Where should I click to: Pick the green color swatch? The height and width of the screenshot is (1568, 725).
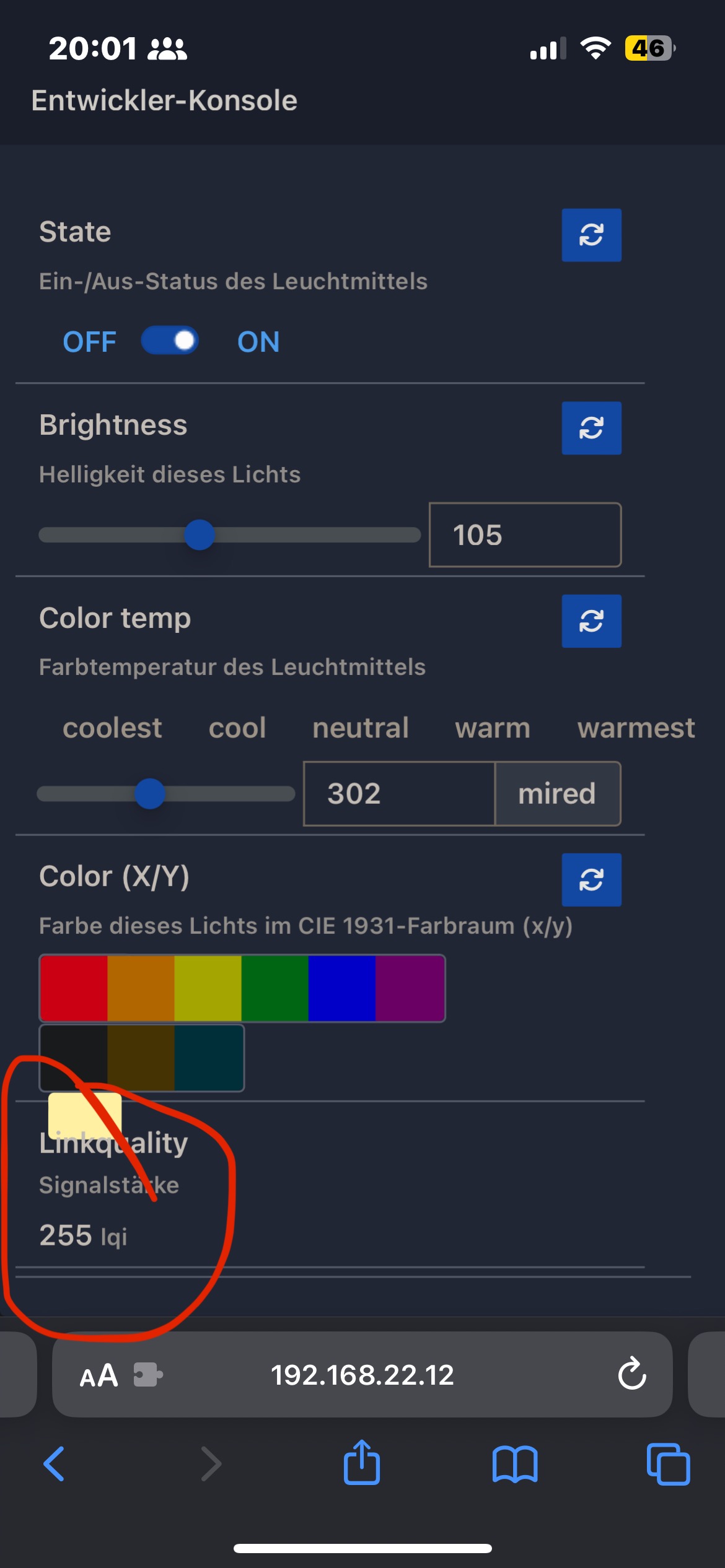coord(275,988)
